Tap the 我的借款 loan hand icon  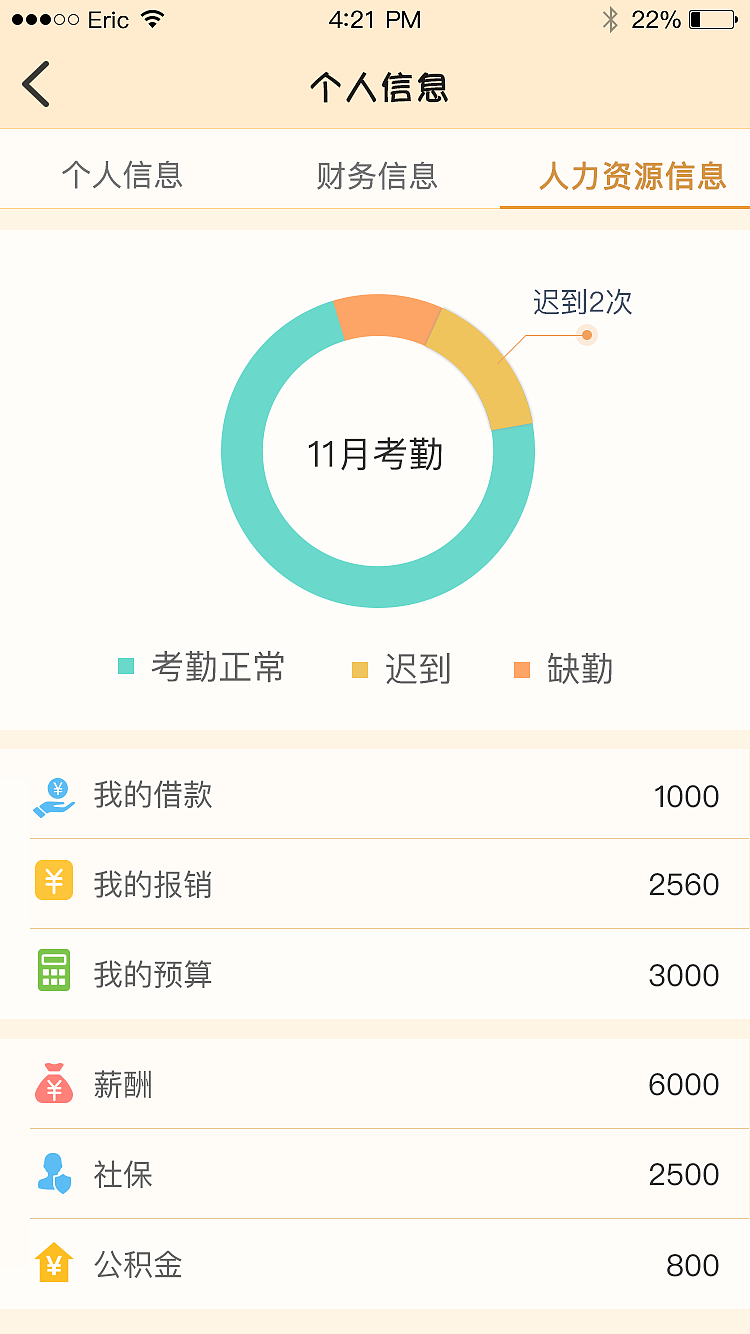[x=55, y=796]
